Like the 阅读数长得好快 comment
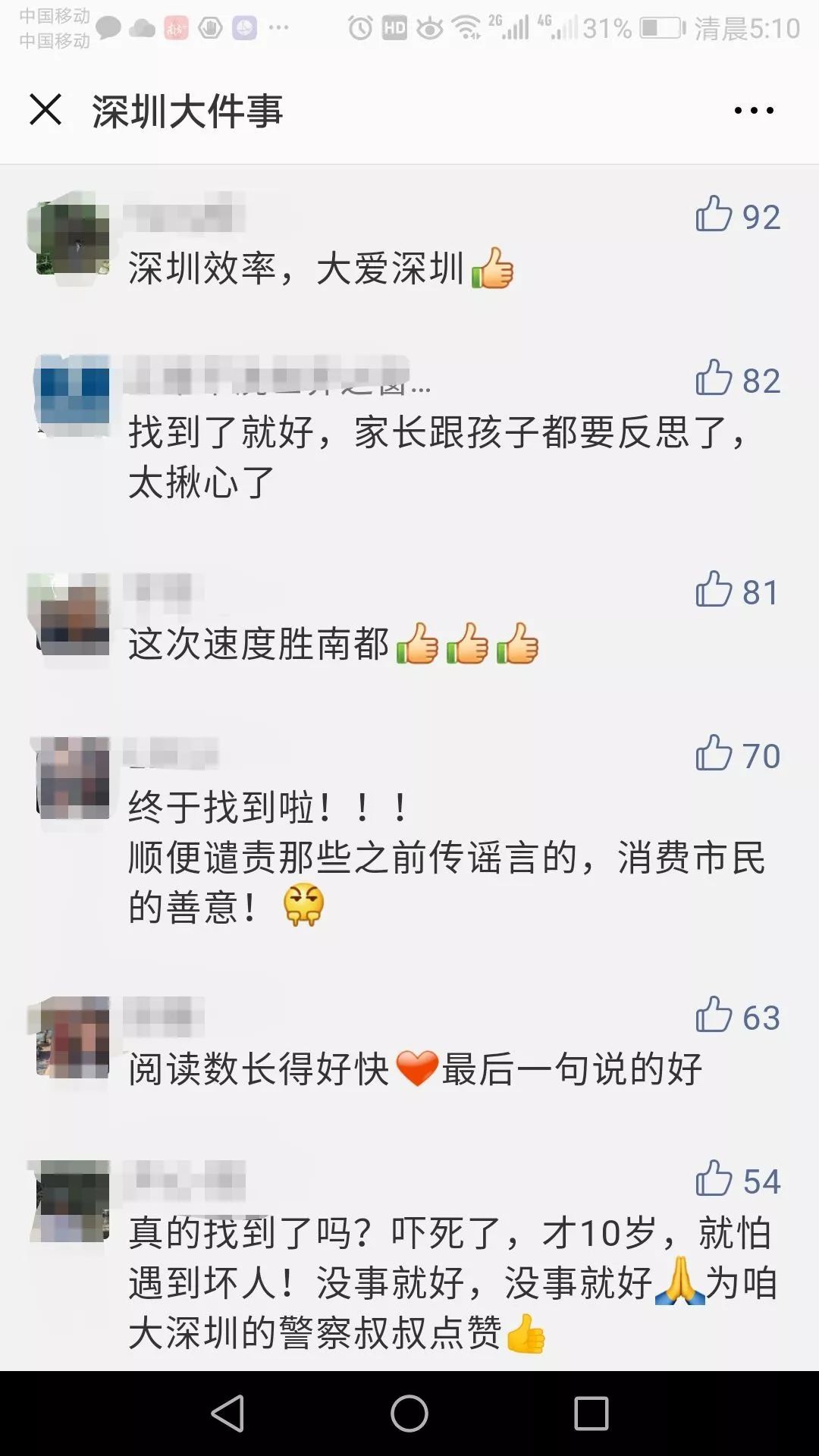 [x=714, y=1015]
